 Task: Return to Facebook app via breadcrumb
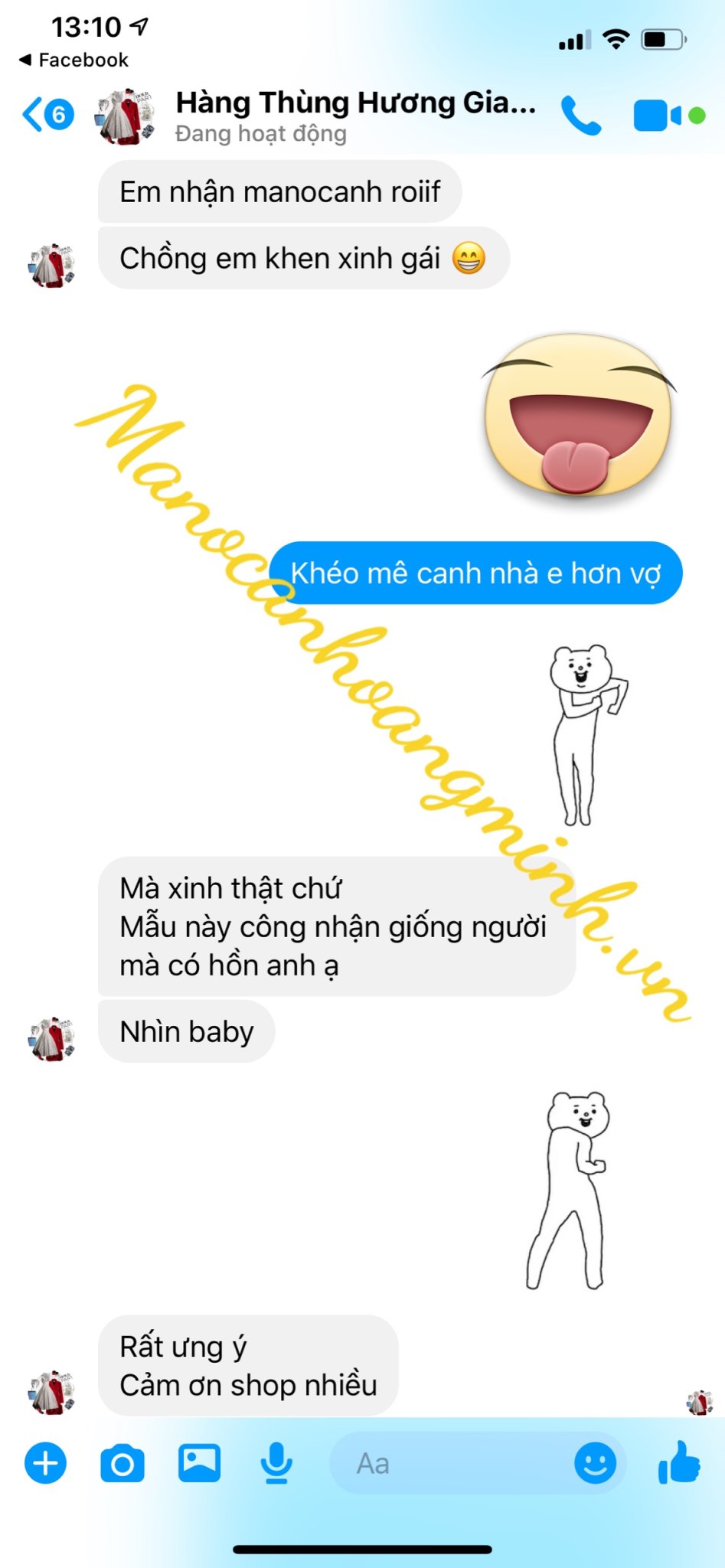pyautogui.click(x=74, y=60)
